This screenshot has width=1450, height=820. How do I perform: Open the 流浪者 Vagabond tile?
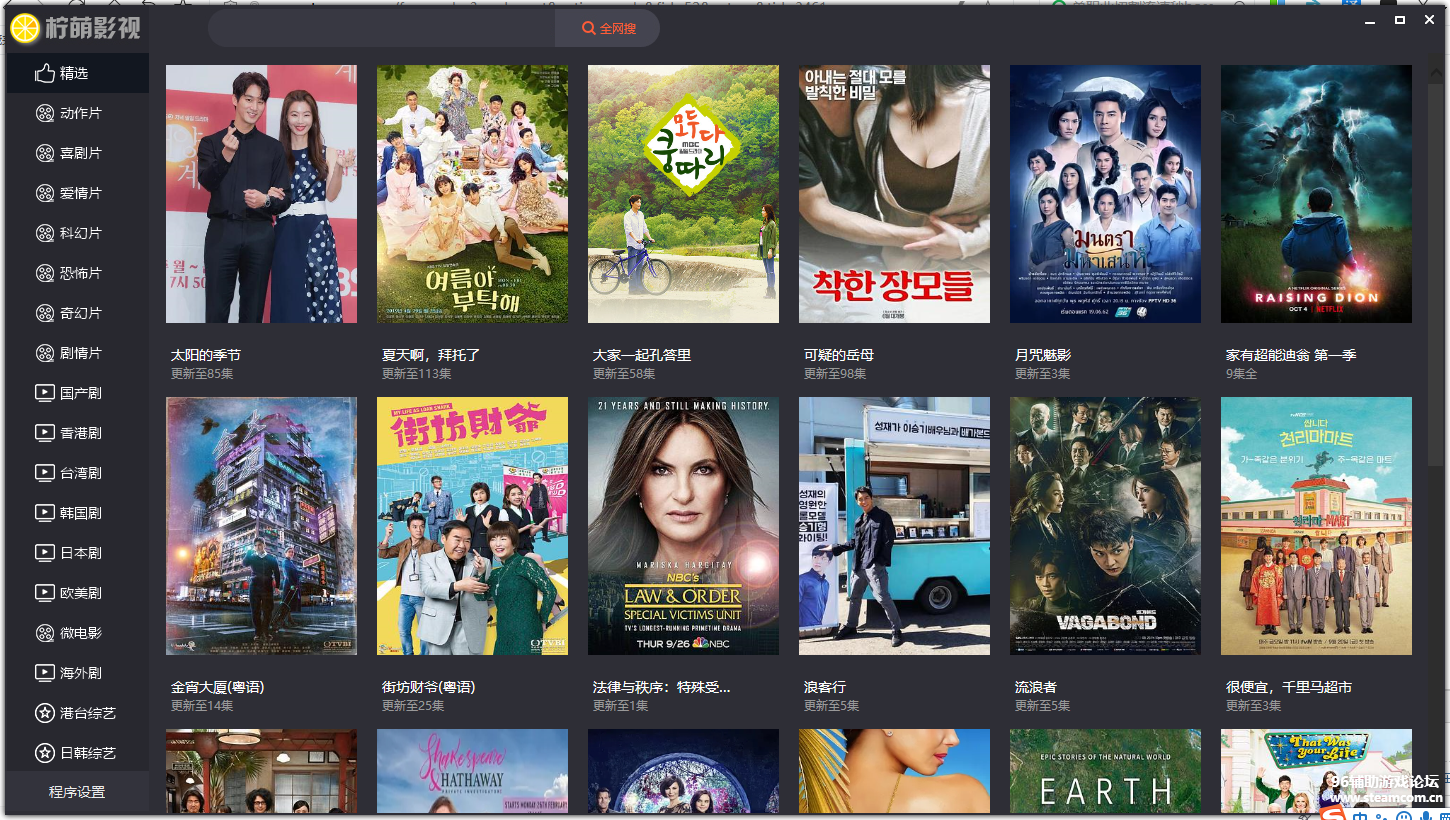1105,526
